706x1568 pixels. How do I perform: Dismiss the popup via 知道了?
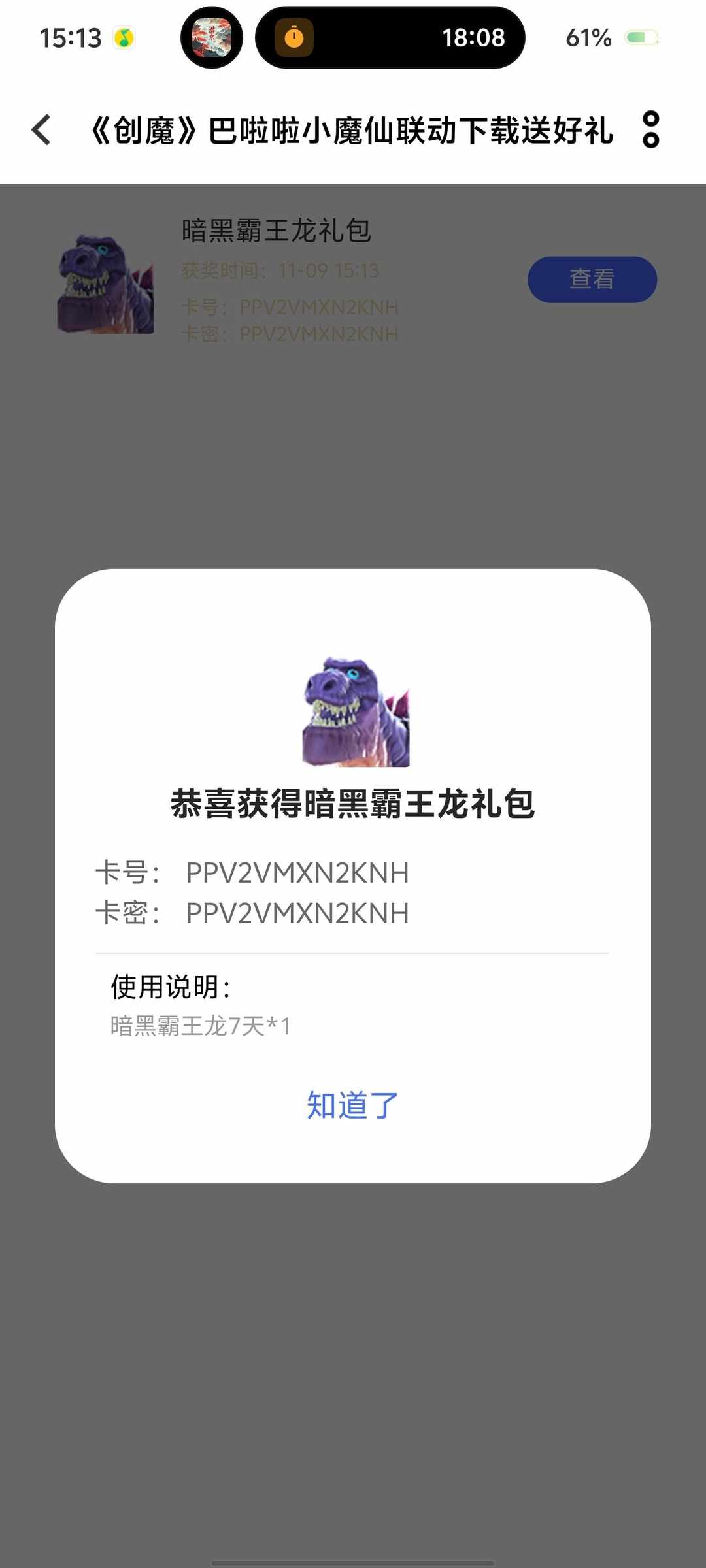[352, 1104]
